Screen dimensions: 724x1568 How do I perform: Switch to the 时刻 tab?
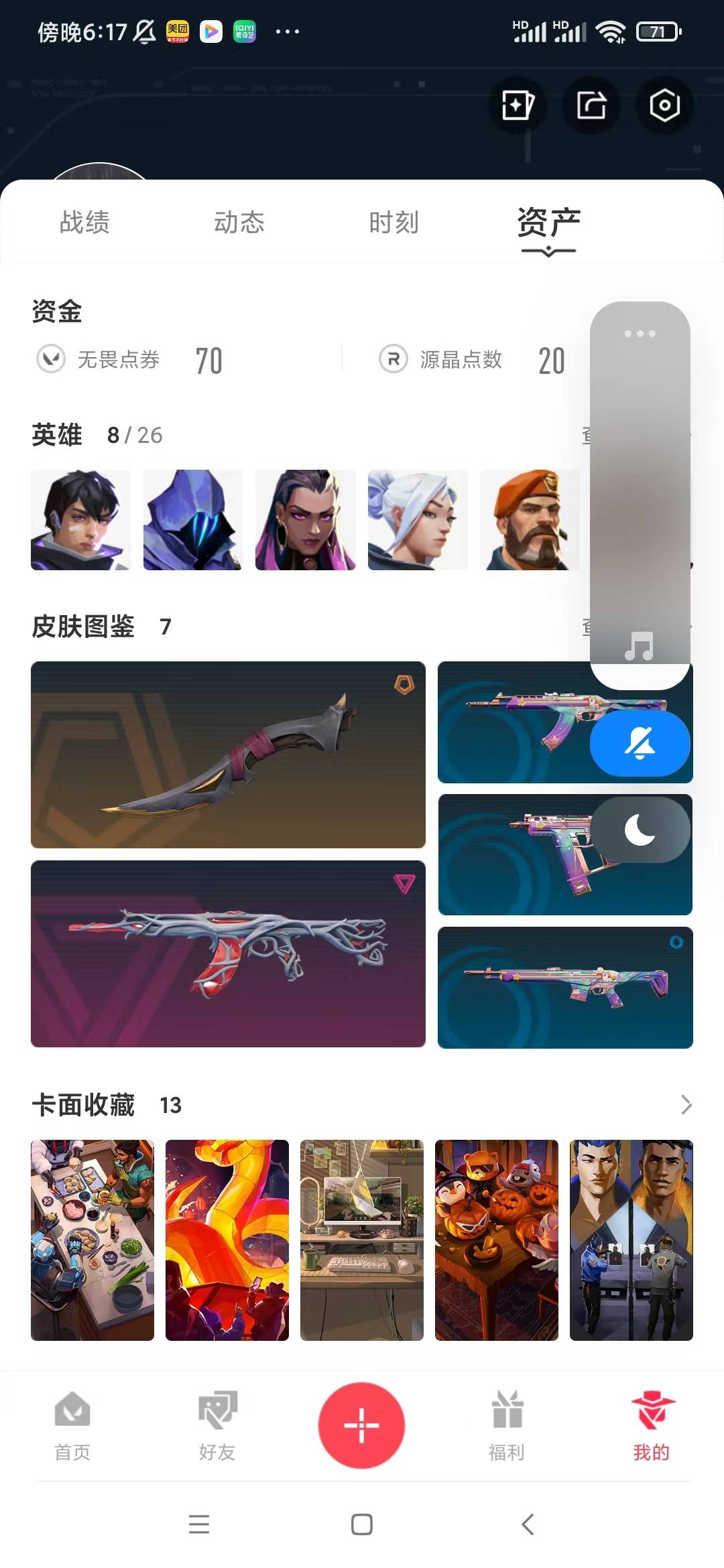click(x=394, y=222)
